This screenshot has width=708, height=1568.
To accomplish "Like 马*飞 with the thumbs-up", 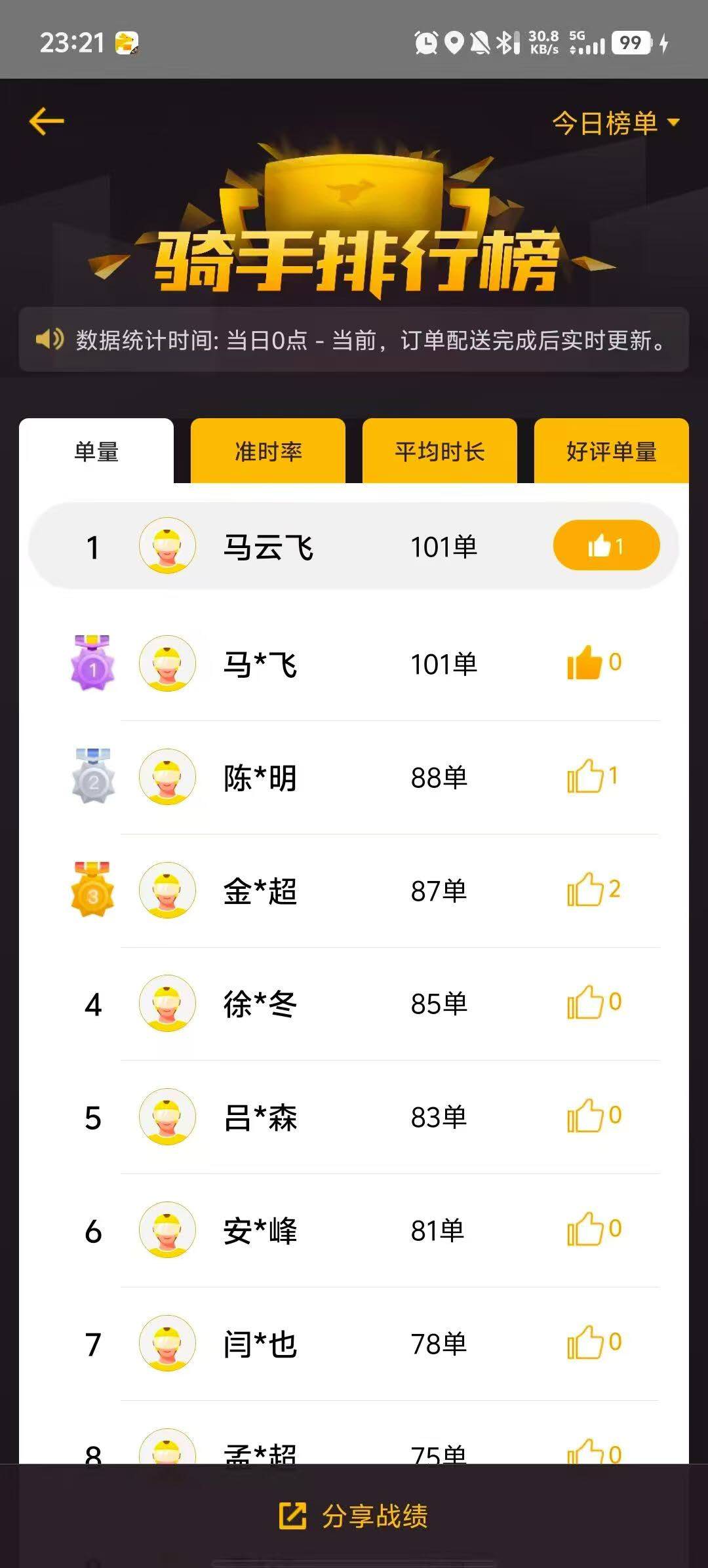I will click(585, 663).
